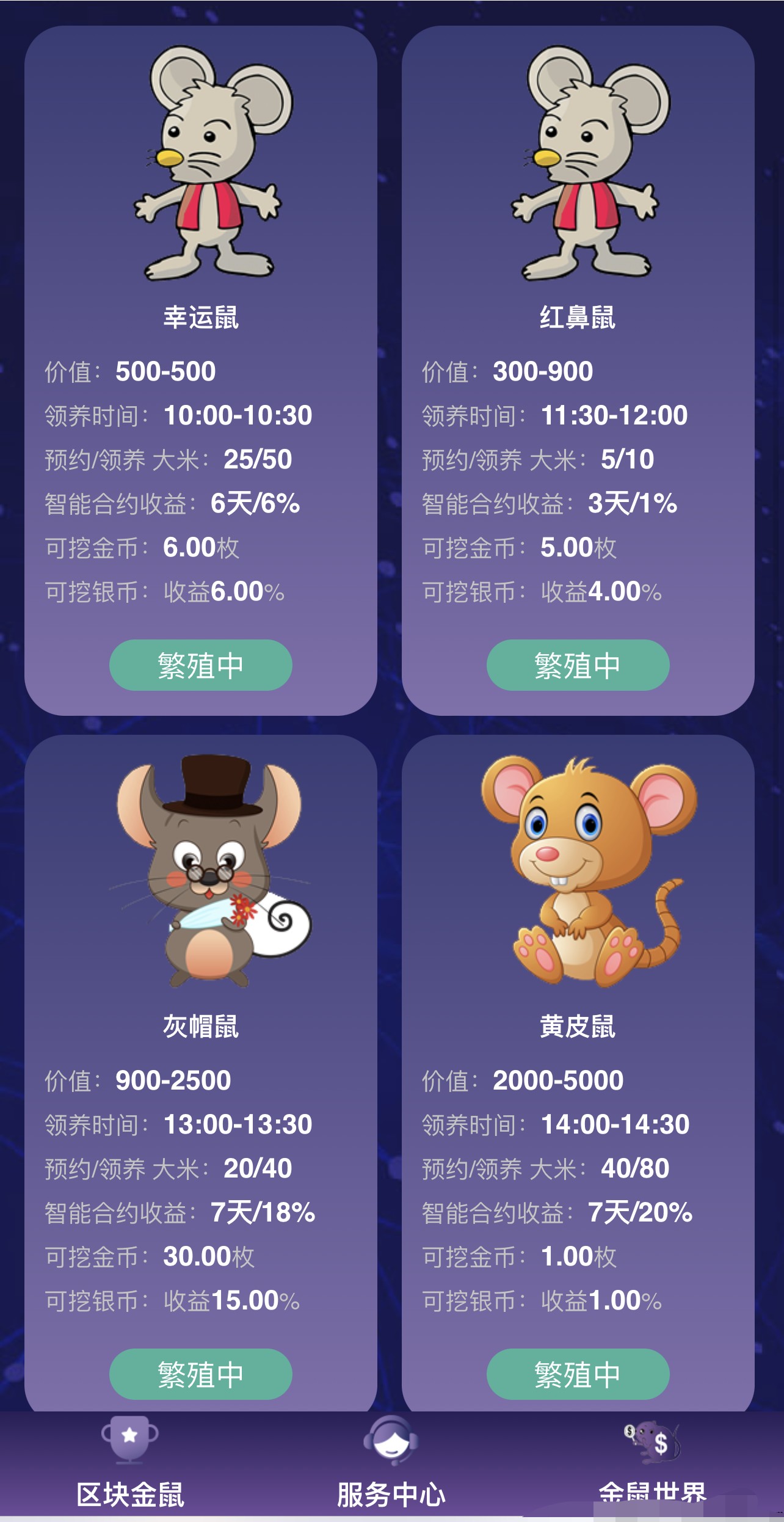This screenshot has width=784, height=1522.
Task: Tap 繁殖中 button on 灰帽鼠 card
Action: pos(200,1374)
